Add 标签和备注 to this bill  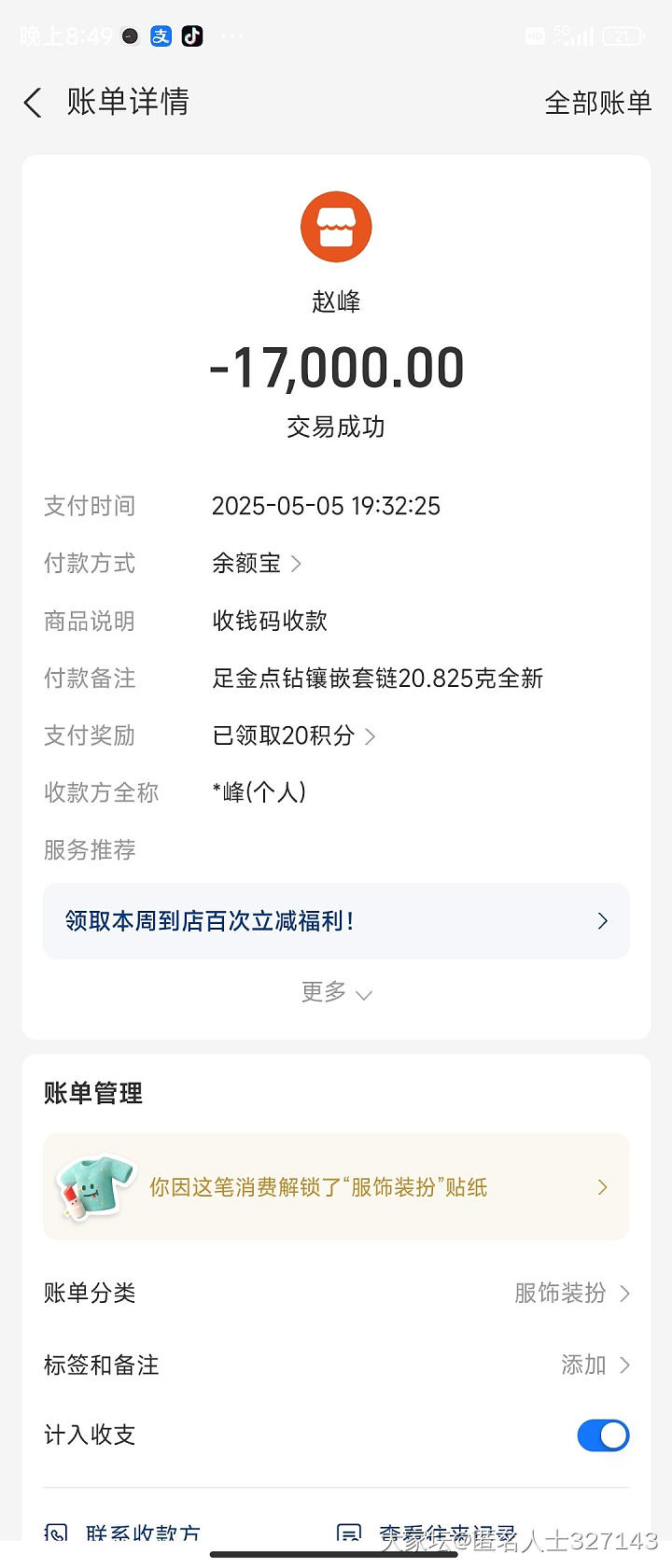(595, 1365)
